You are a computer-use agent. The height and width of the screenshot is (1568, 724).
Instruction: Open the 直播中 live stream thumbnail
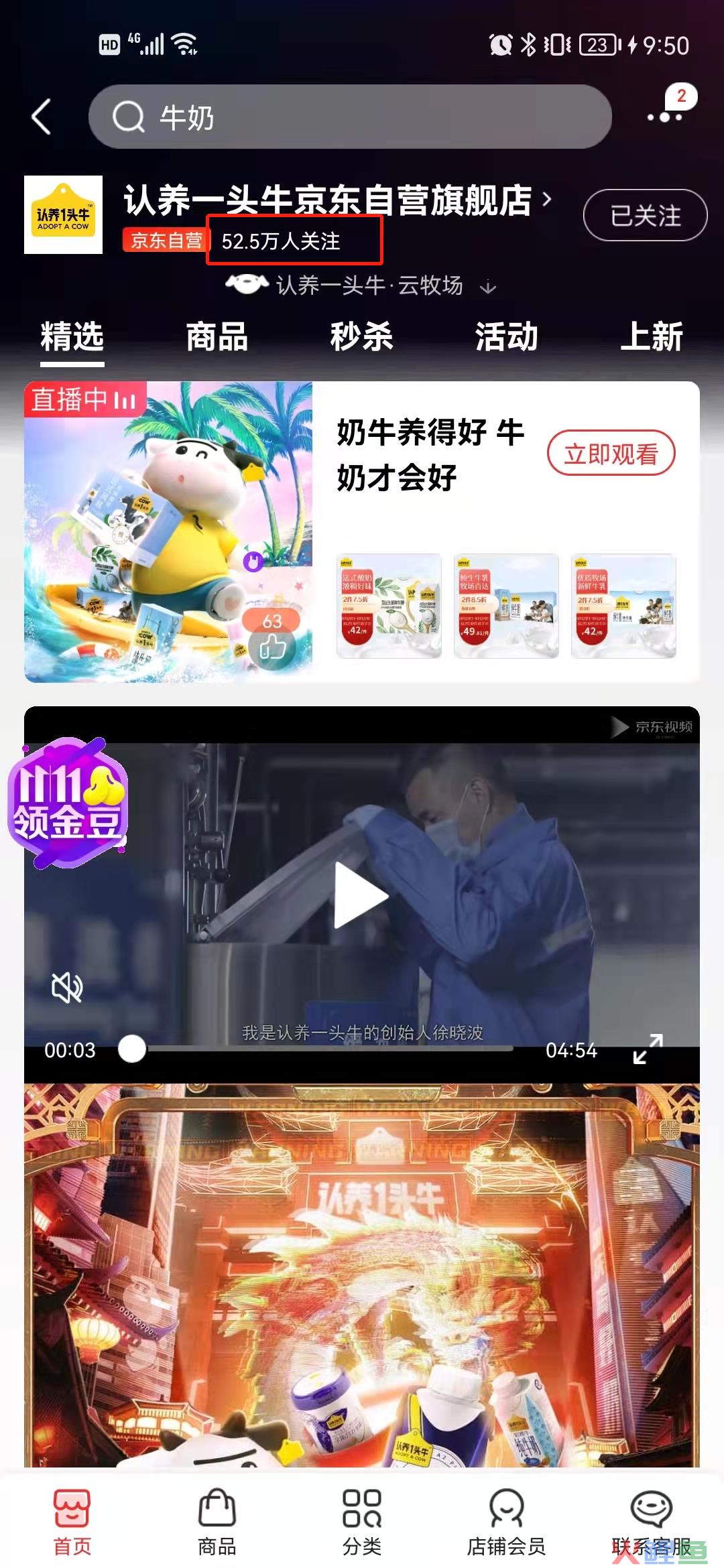tap(168, 531)
